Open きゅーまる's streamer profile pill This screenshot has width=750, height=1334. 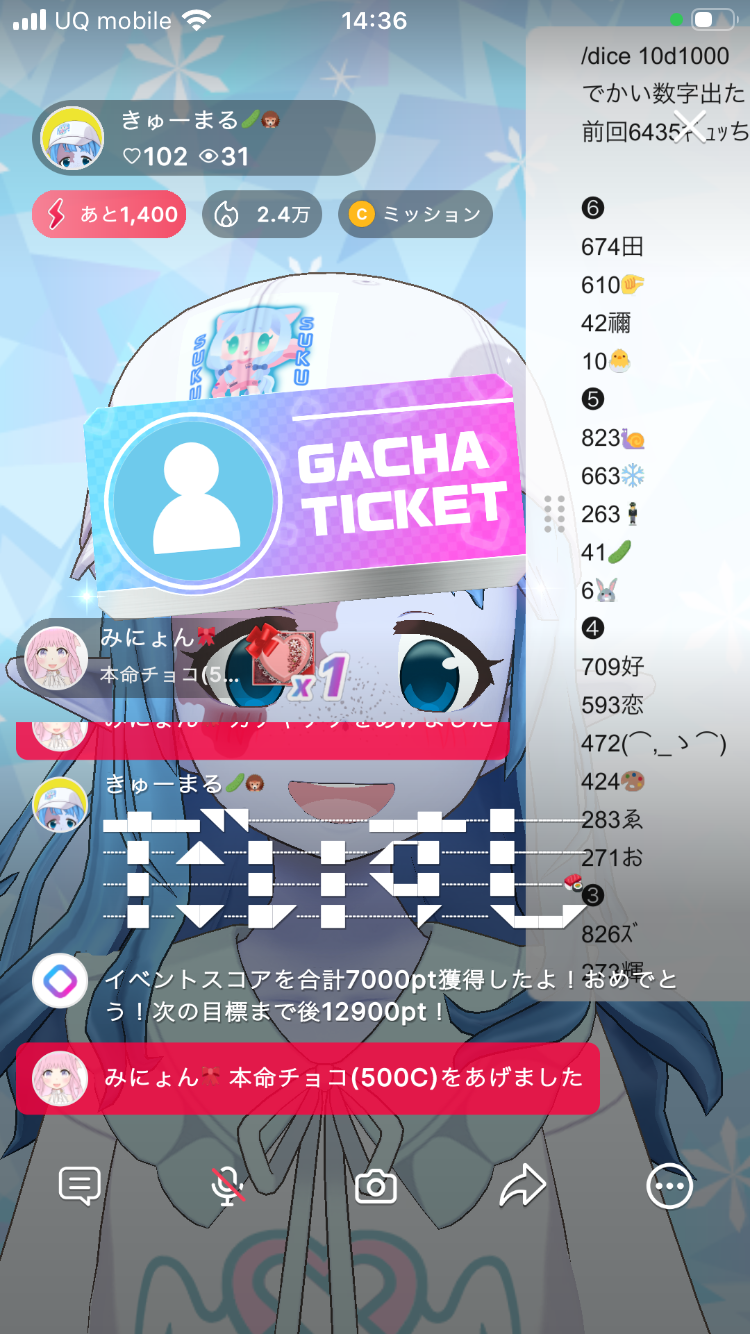tap(204, 138)
